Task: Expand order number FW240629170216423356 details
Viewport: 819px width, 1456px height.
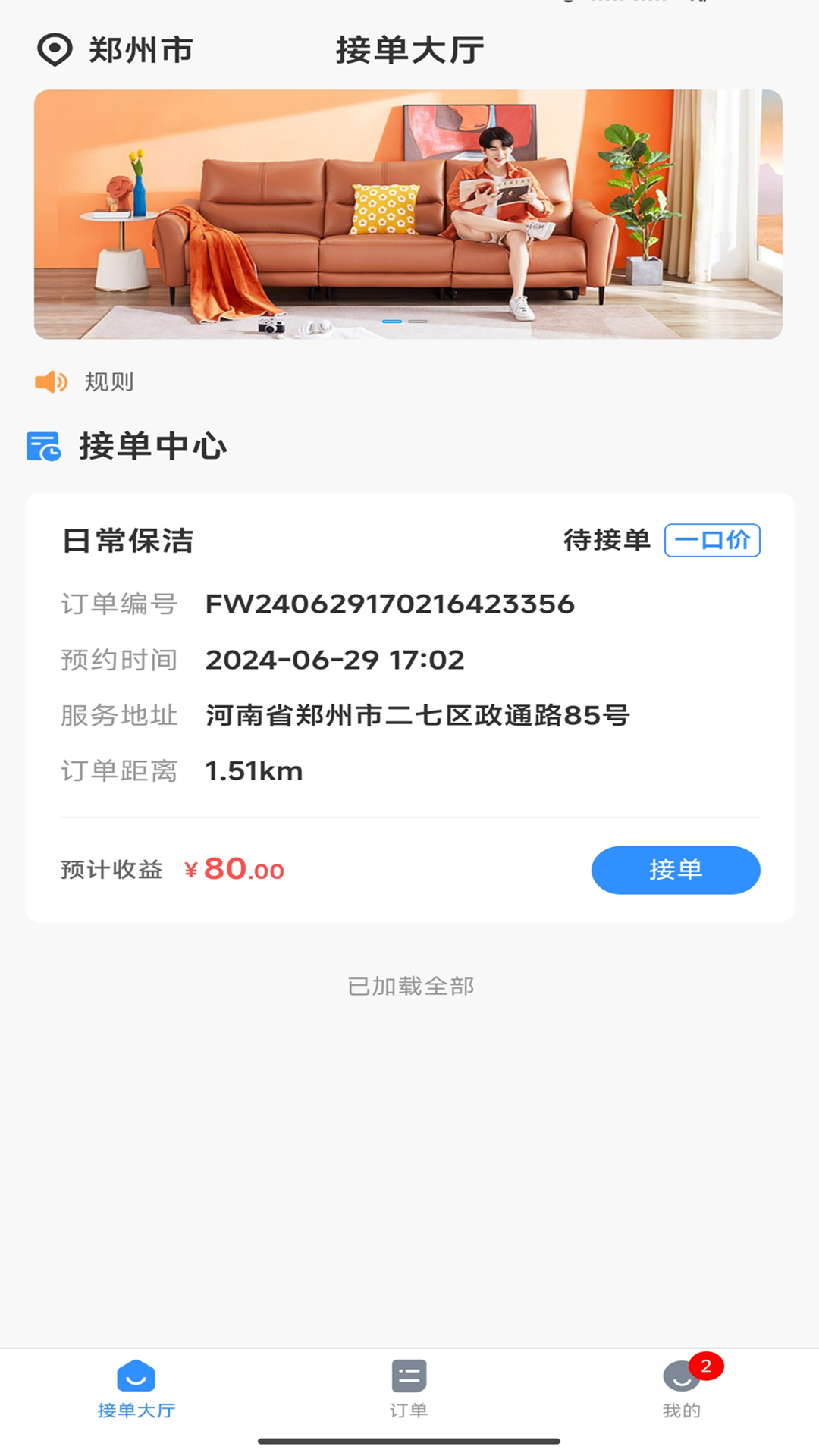Action: pyautogui.click(x=391, y=604)
